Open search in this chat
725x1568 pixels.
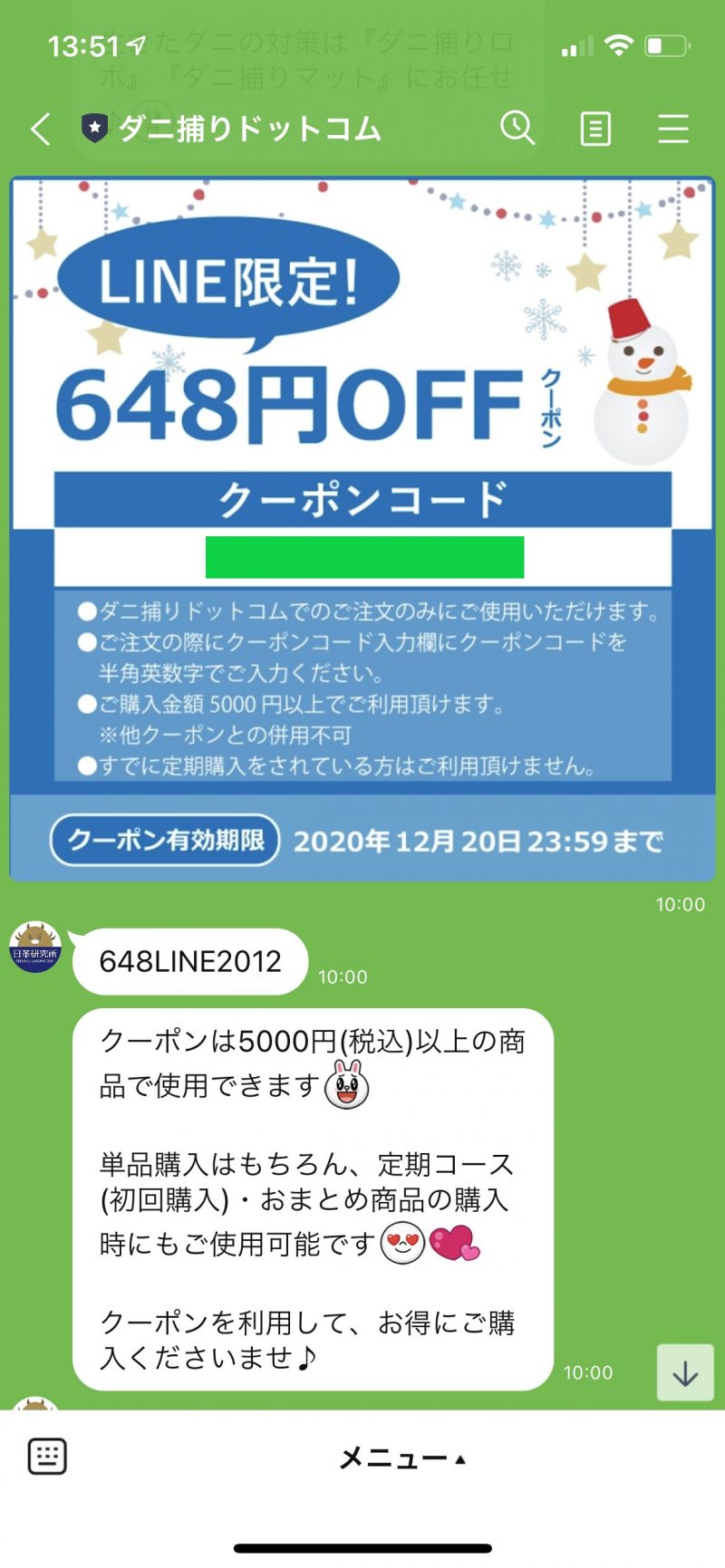point(517,129)
